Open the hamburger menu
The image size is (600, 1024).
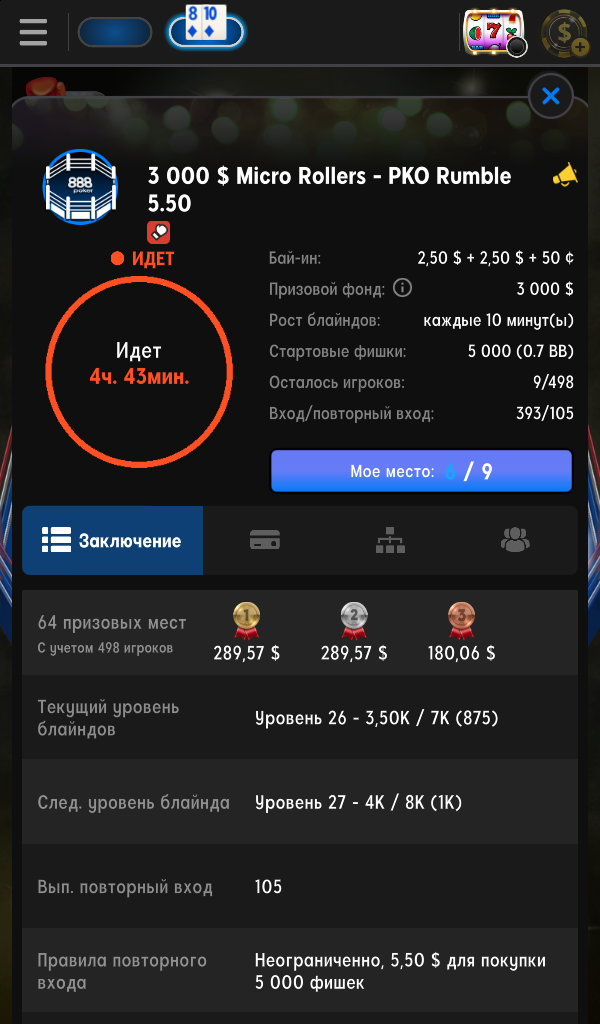33,32
